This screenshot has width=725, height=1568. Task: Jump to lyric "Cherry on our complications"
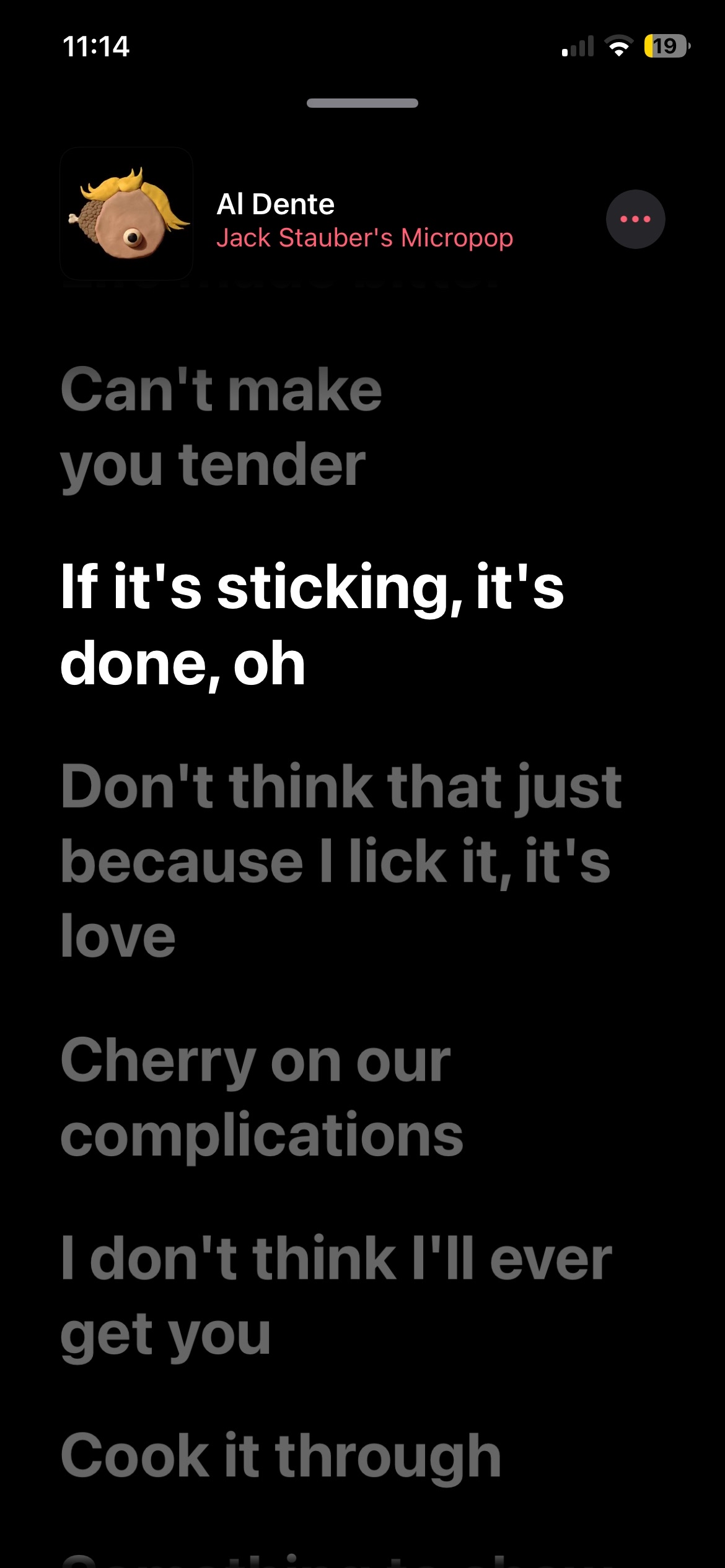tap(261, 1097)
